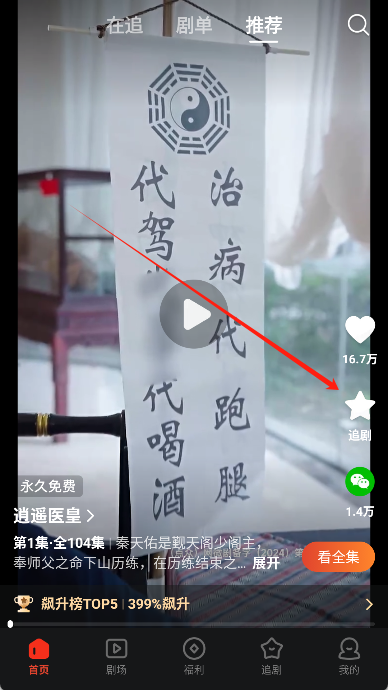The width and height of the screenshot is (388, 690).
Task: Play the paused video
Action: [x=194, y=314]
